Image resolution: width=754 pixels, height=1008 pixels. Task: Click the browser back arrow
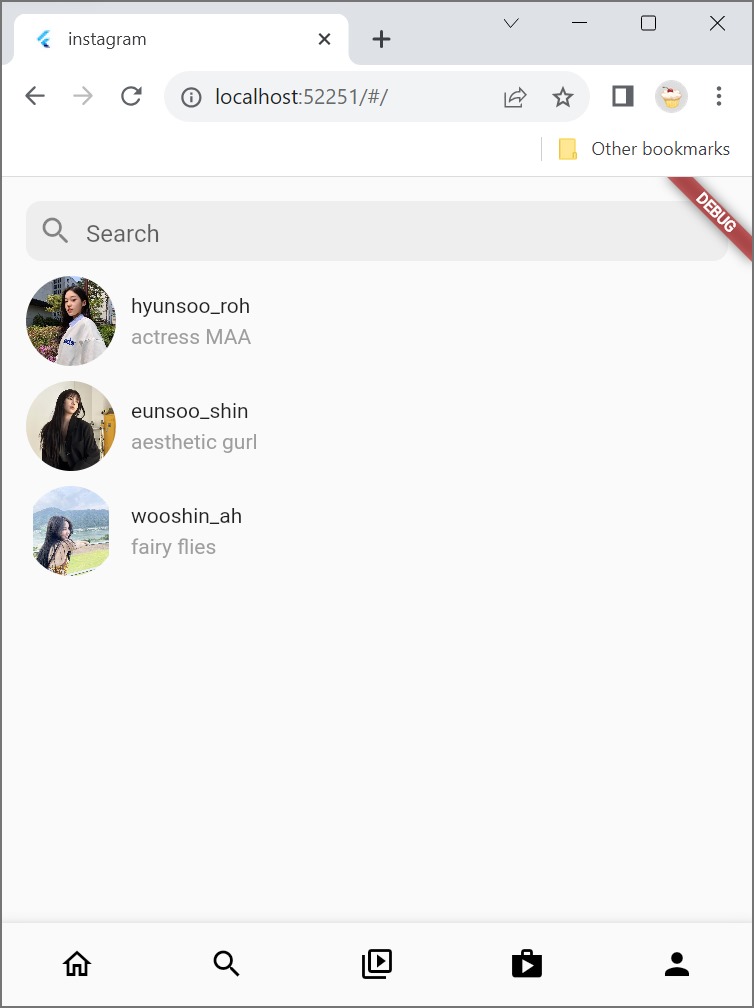click(x=35, y=96)
